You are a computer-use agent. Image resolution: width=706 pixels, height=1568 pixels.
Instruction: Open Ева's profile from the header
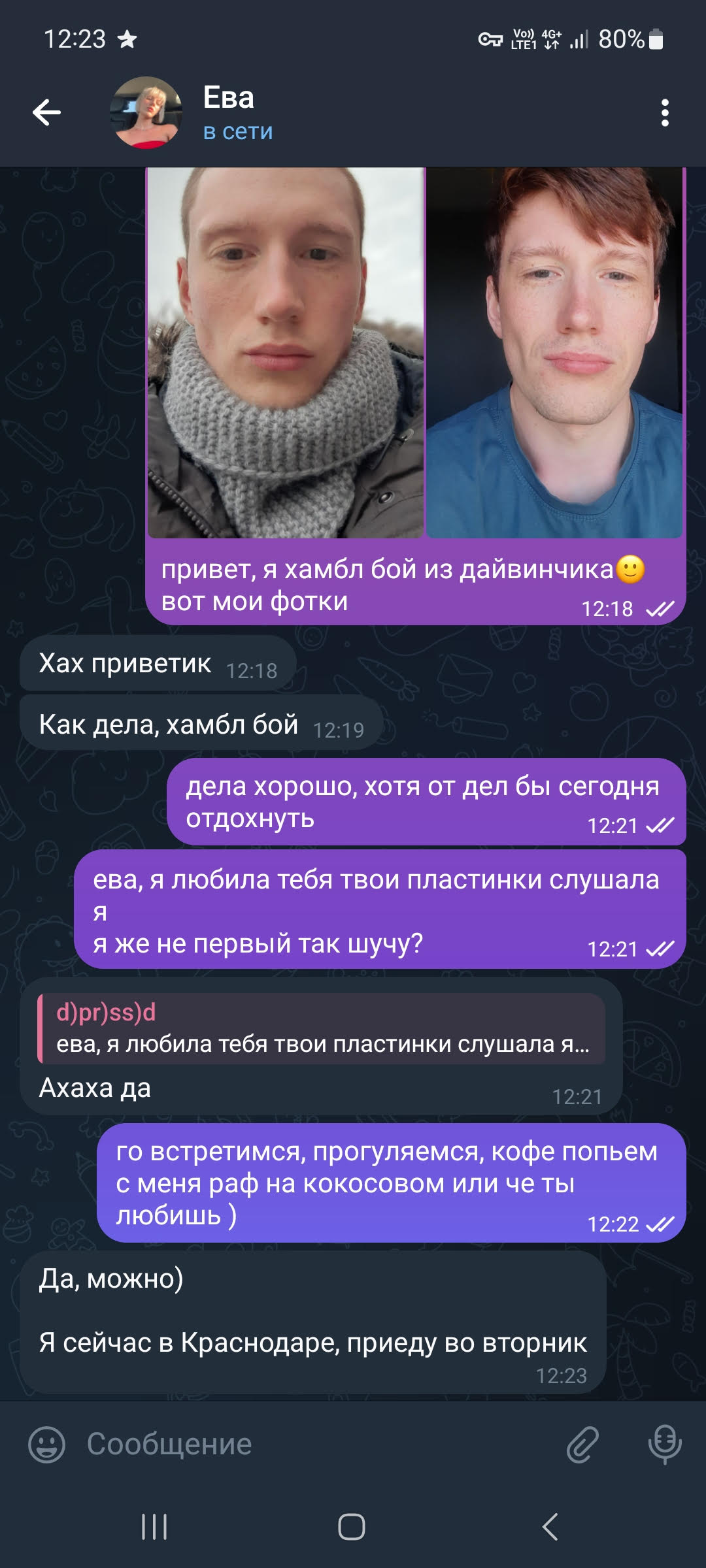pos(229,112)
